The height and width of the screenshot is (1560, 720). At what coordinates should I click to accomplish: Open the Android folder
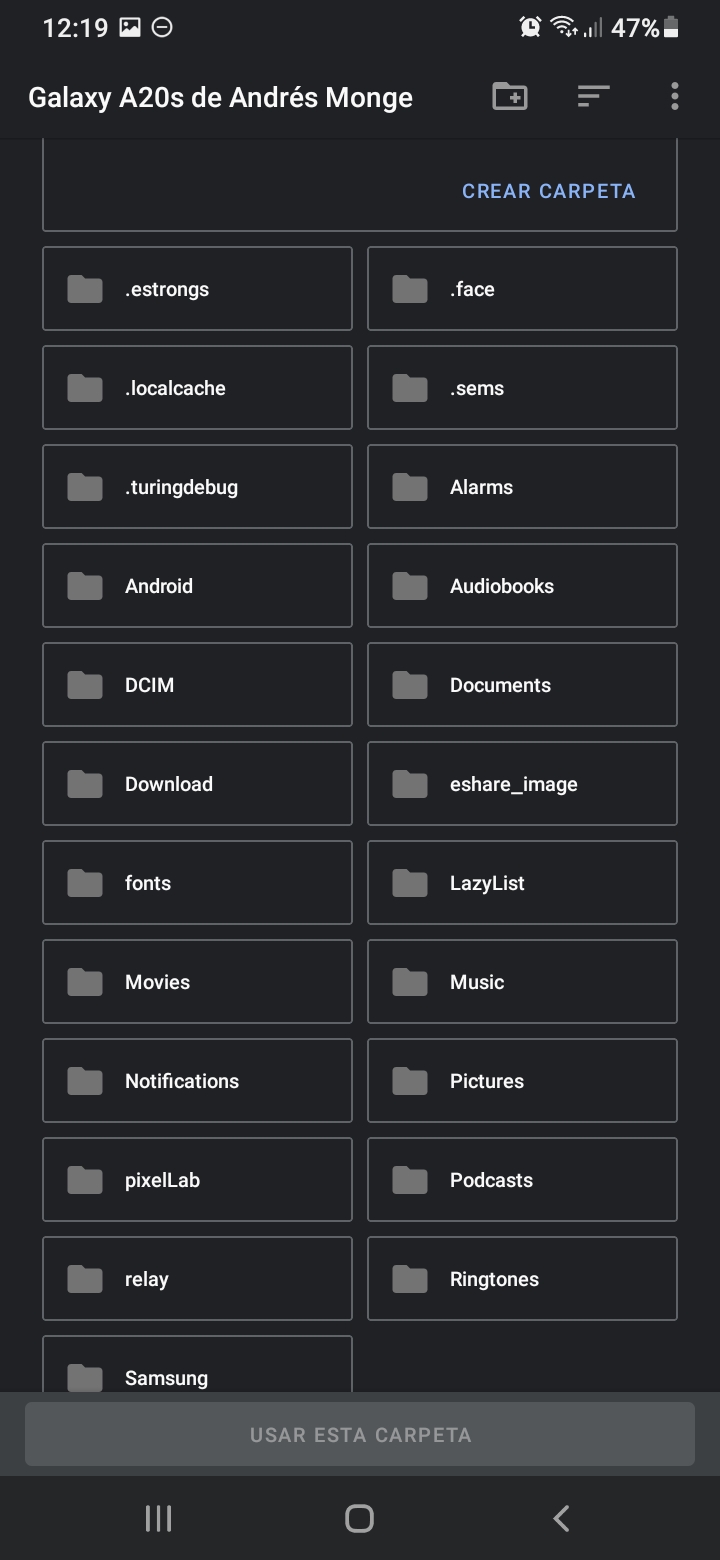pos(197,586)
